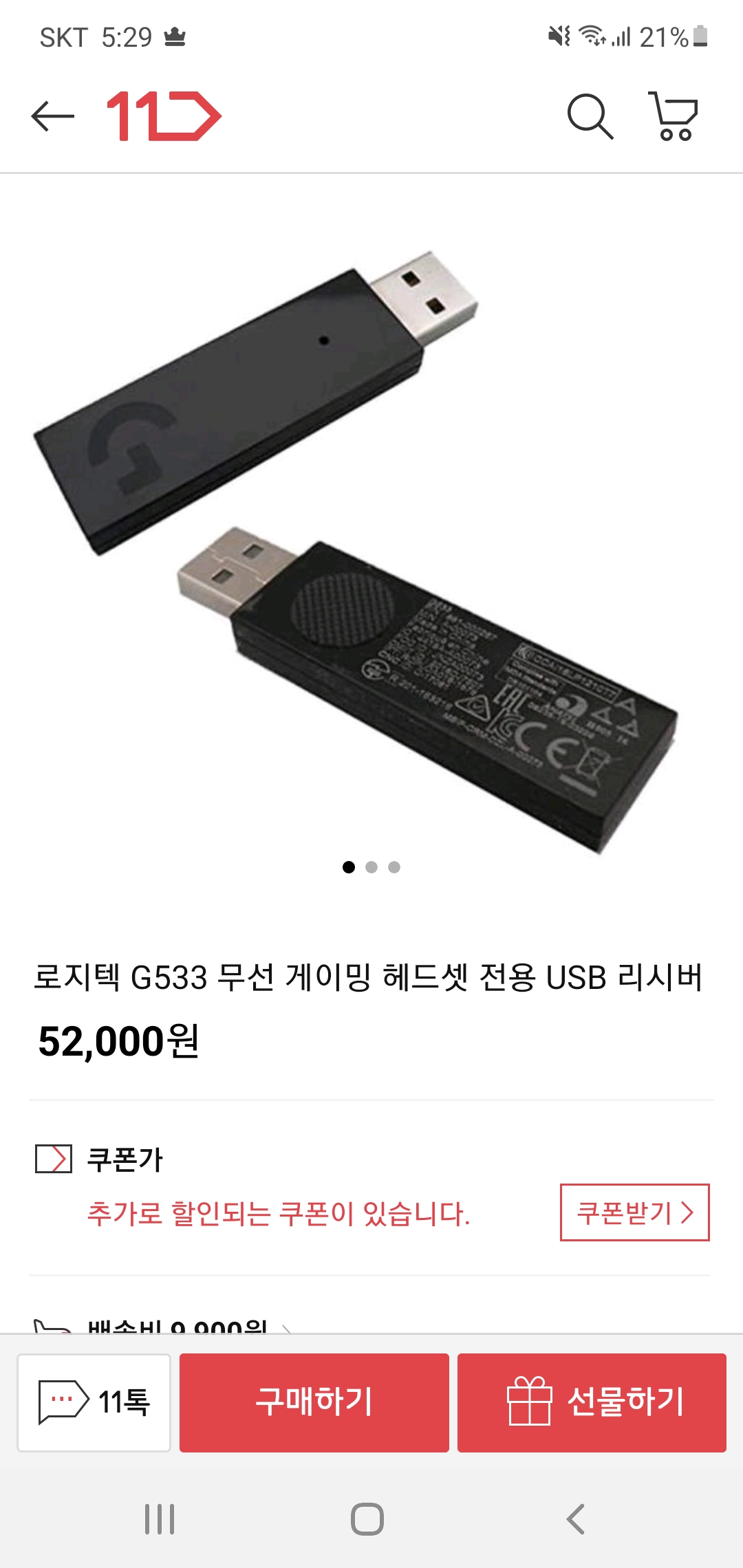Open the 11st home logo
The width and height of the screenshot is (743, 1568).
pyautogui.click(x=164, y=116)
